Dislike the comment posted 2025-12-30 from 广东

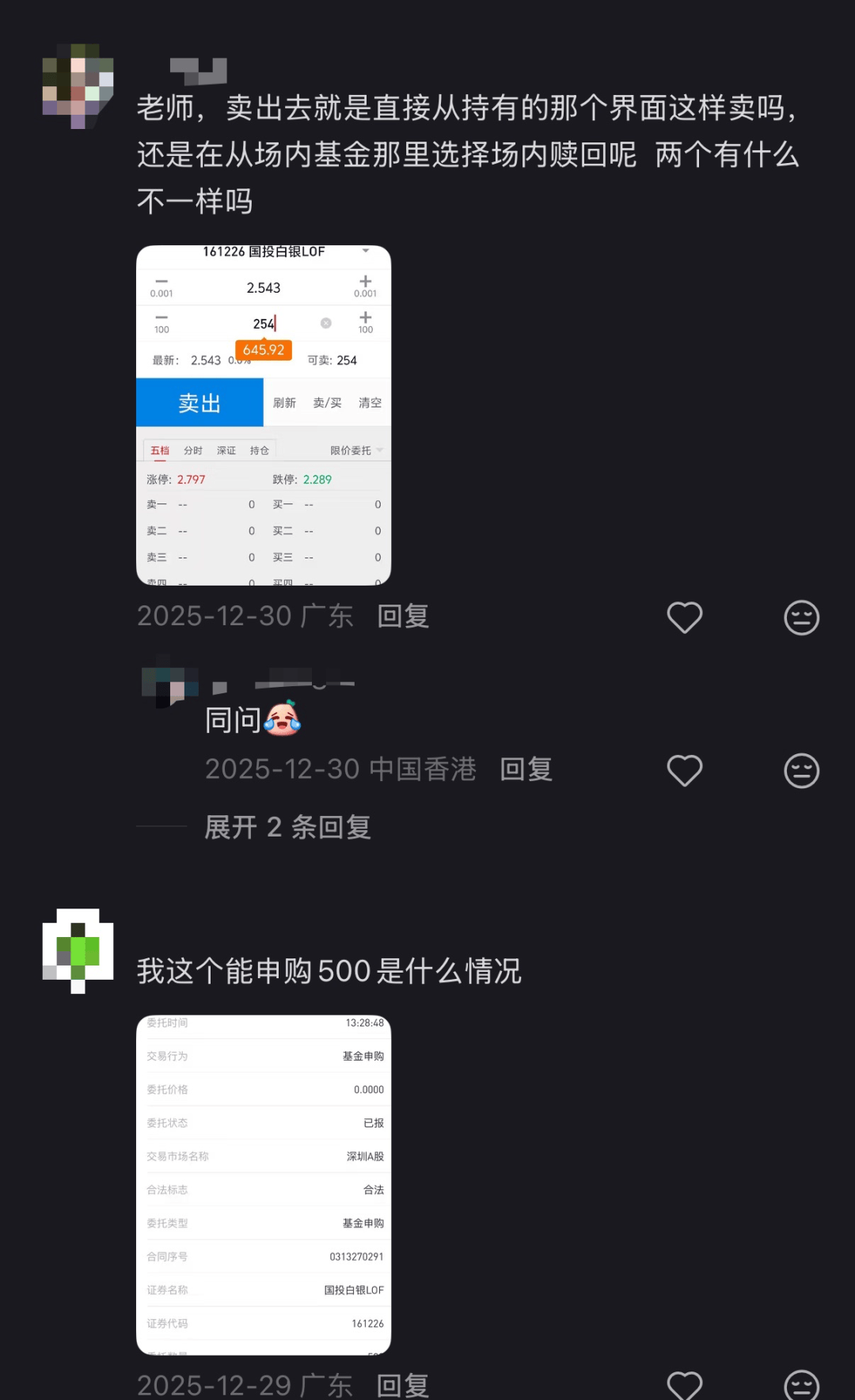(x=801, y=617)
